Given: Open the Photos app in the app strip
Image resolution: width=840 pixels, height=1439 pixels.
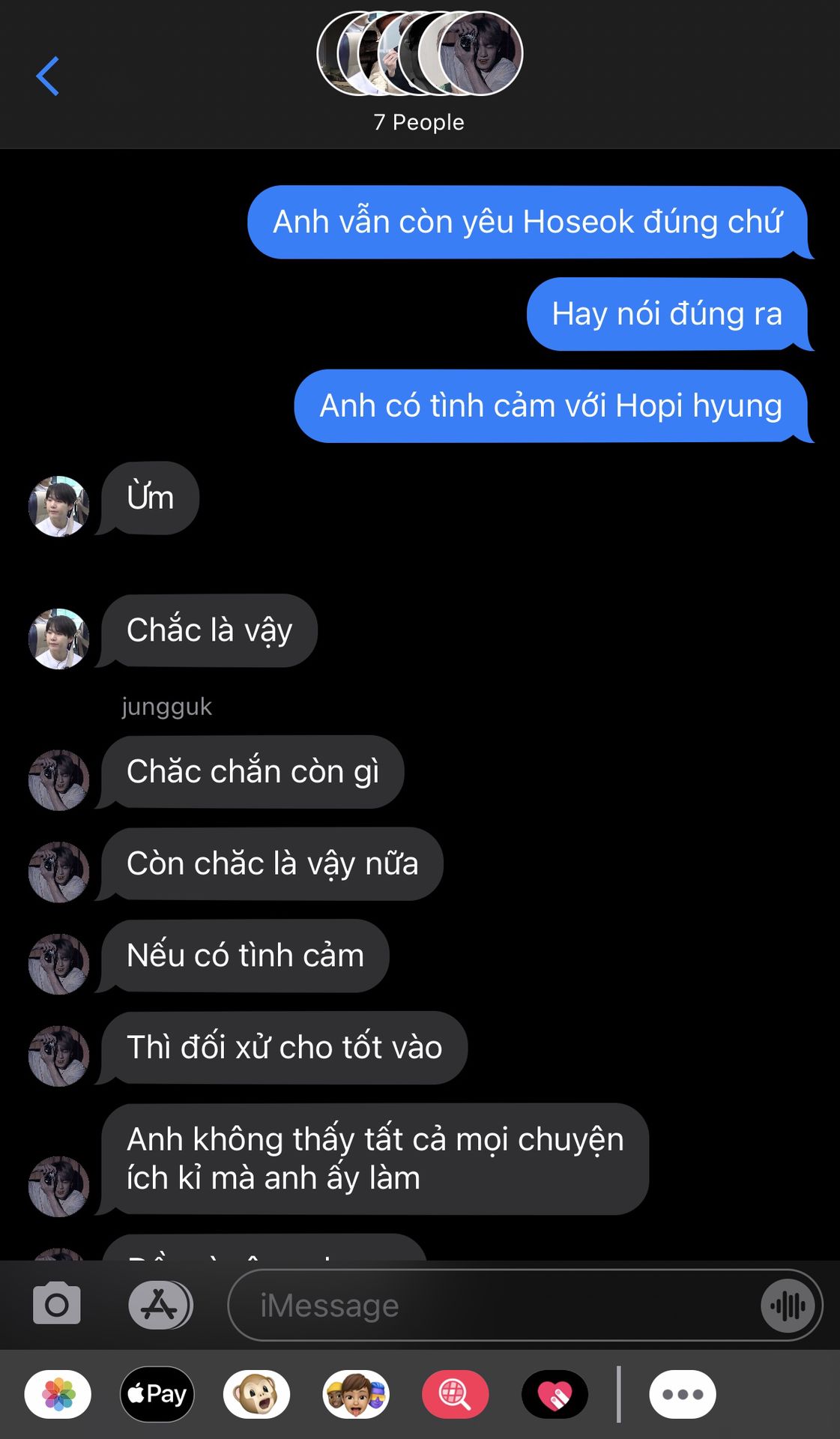Looking at the screenshot, I should click(x=58, y=1394).
